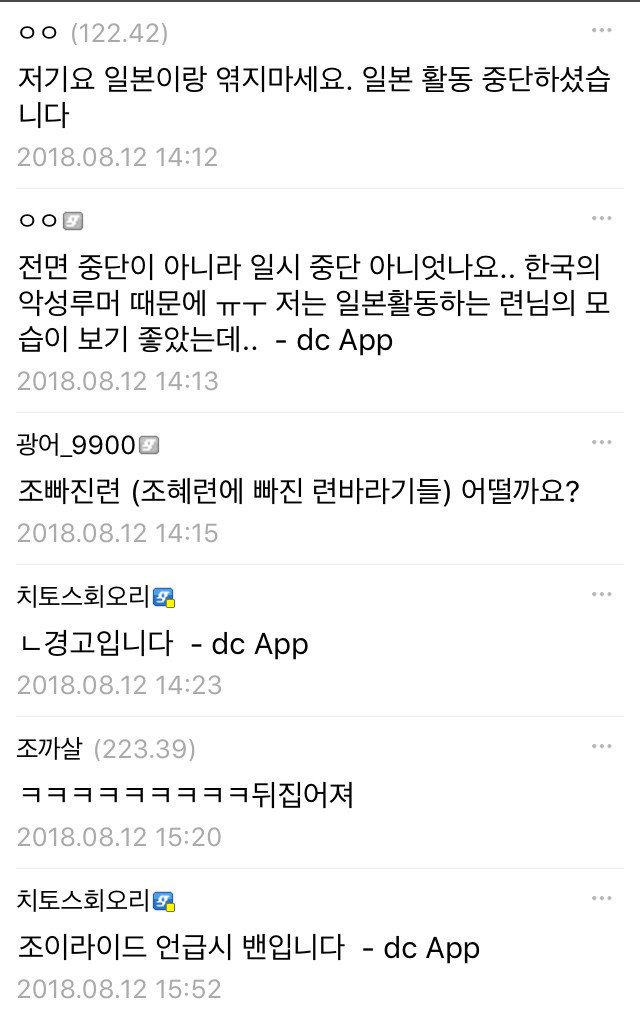Viewport: 640px width, 1010px height.
Task: Open more options on the ㄴ경고입니다 comment
Action: (x=601, y=595)
